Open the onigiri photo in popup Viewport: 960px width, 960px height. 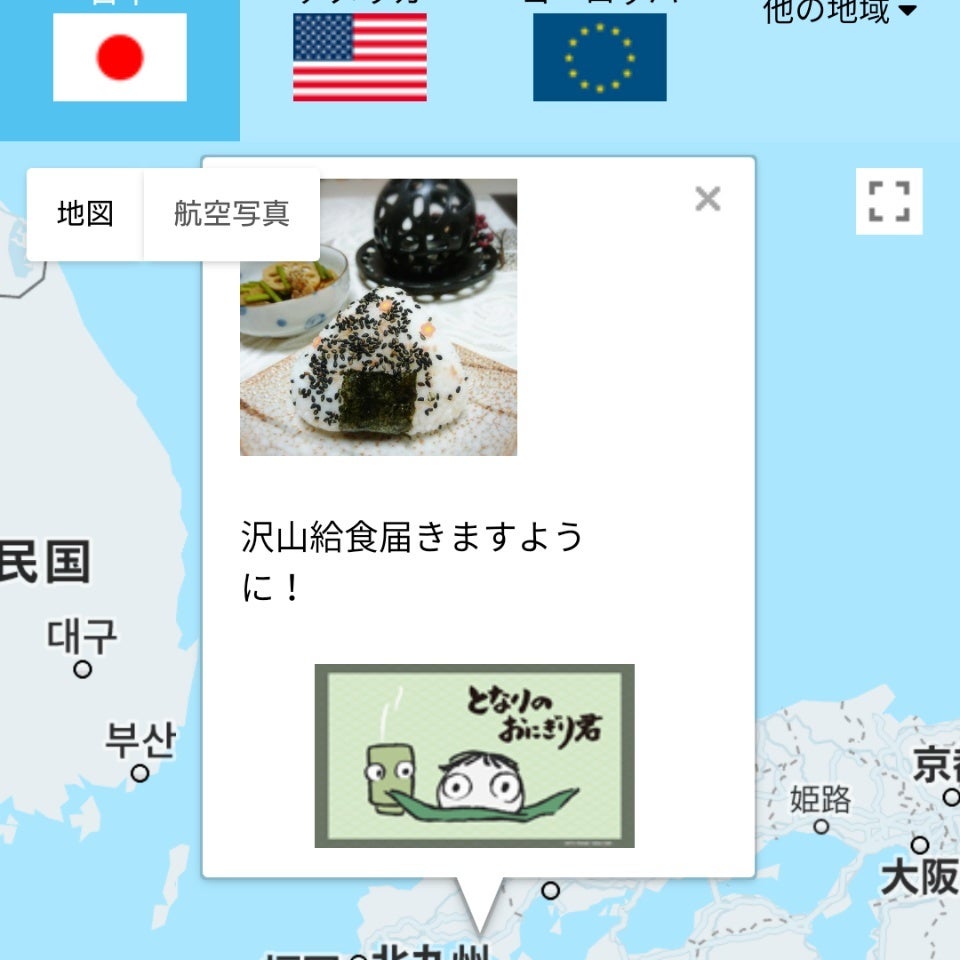tap(378, 317)
